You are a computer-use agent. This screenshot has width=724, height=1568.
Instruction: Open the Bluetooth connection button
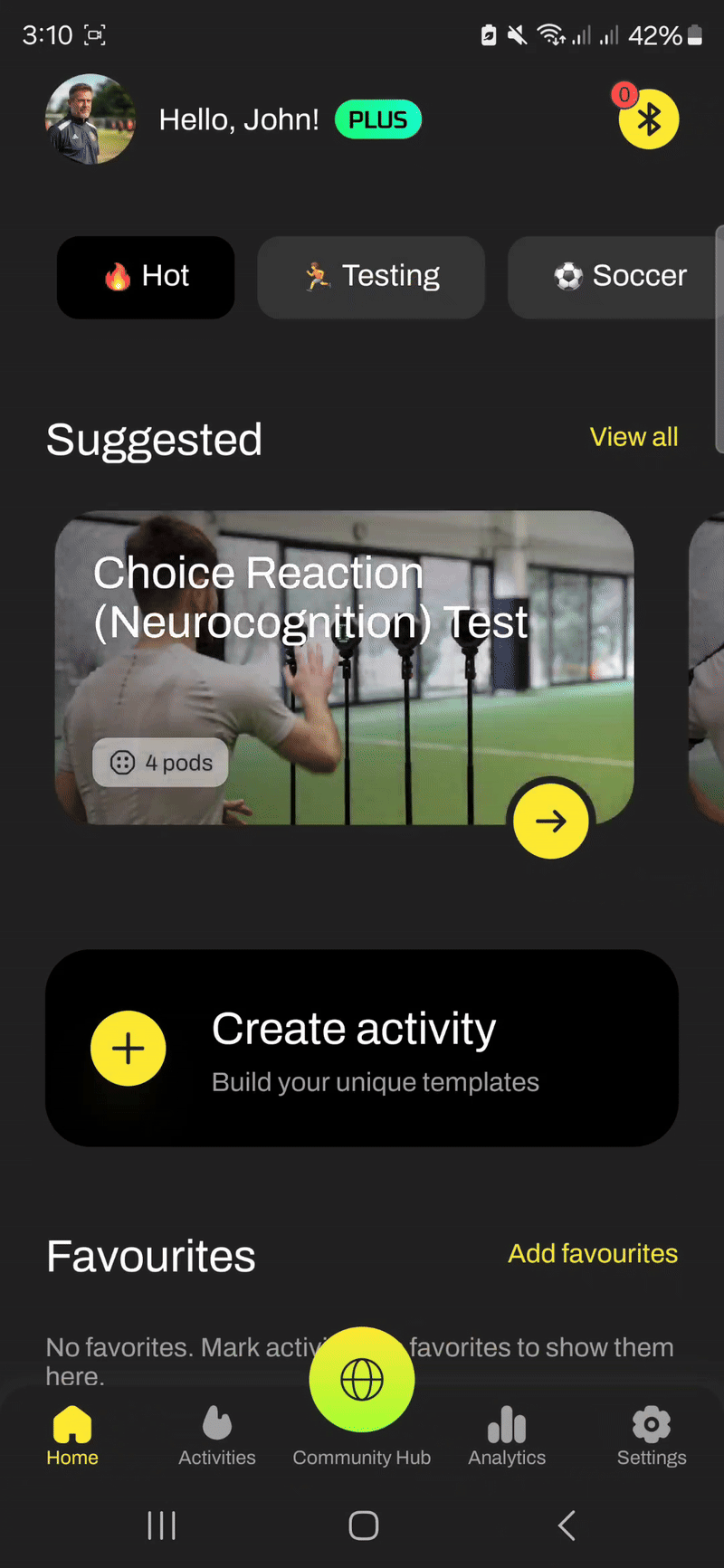pos(649,119)
